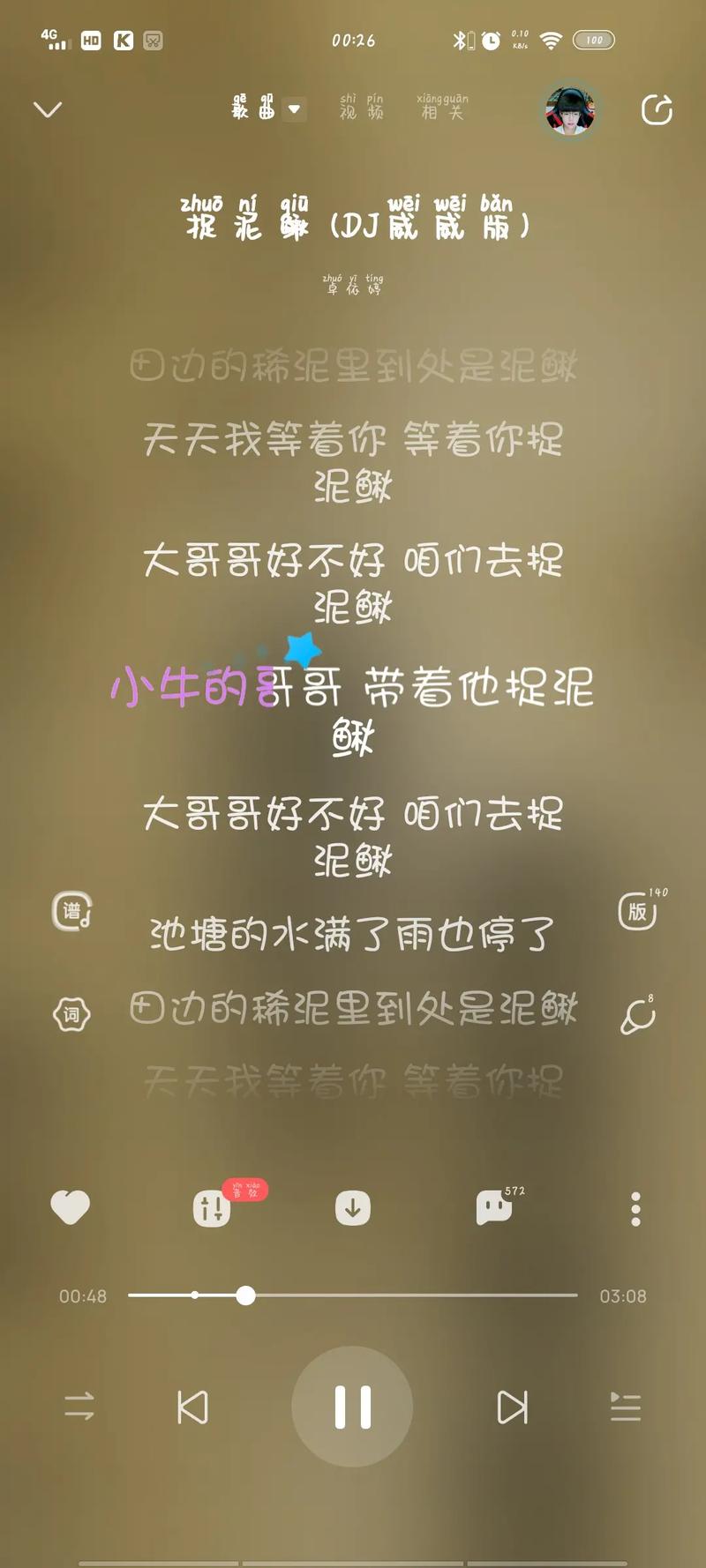Download the song 捉泥鳅 DJ威威版
The width and height of the screenshot is (706, 1568).
[353, 1208]
